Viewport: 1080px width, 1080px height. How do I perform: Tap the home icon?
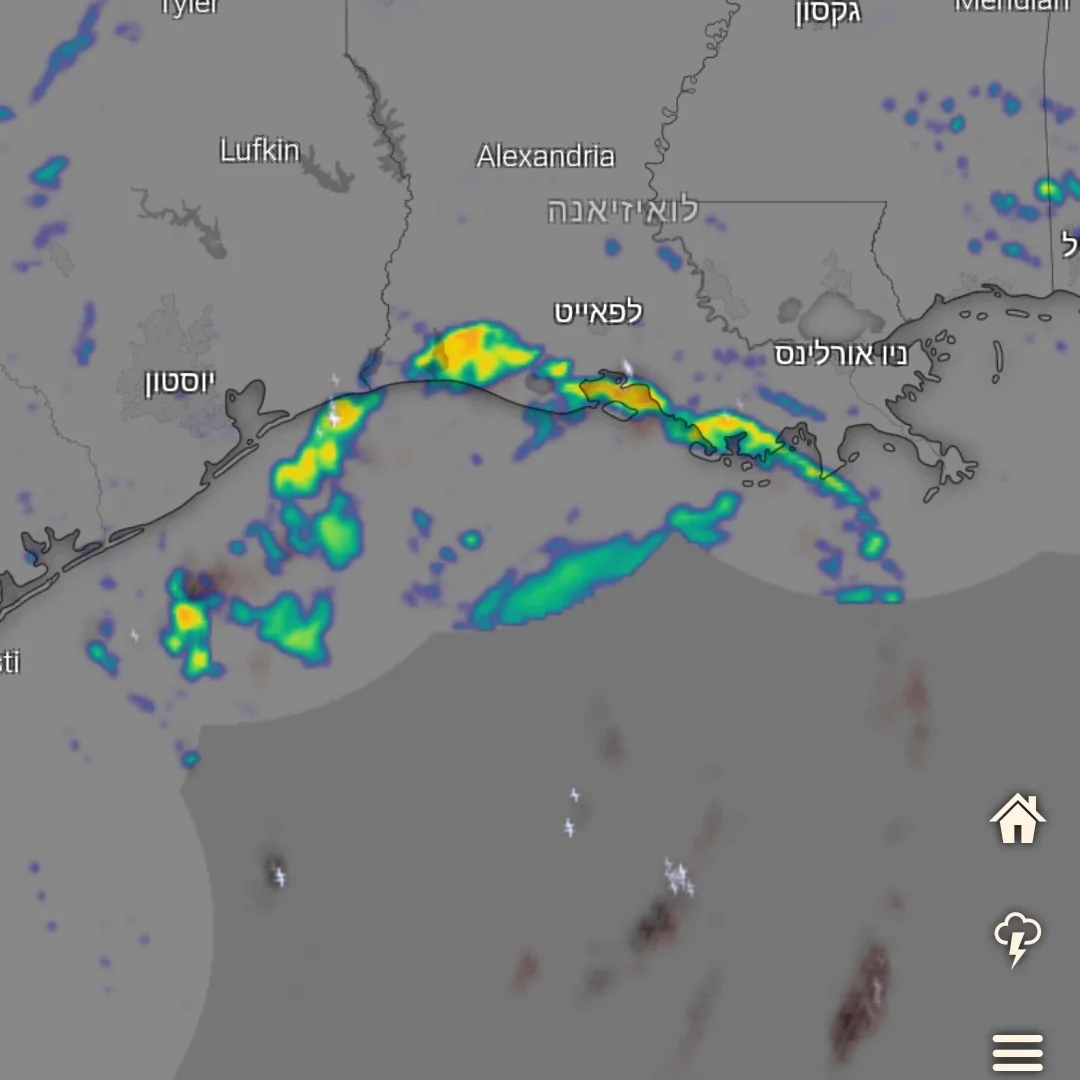pos(1017,819)
